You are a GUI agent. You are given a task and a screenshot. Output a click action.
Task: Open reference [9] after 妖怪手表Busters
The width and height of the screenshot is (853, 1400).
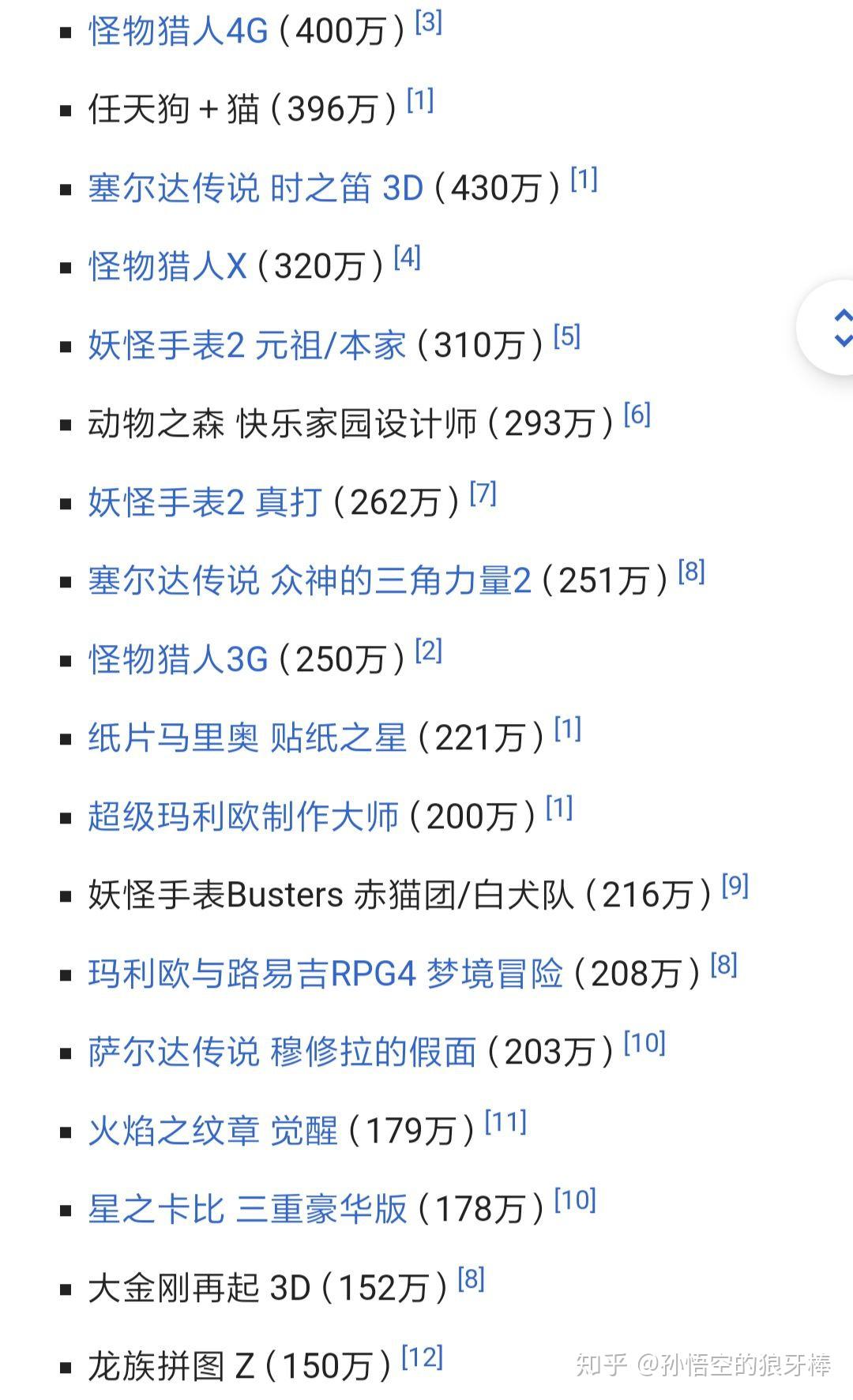[x=735, y=886]
